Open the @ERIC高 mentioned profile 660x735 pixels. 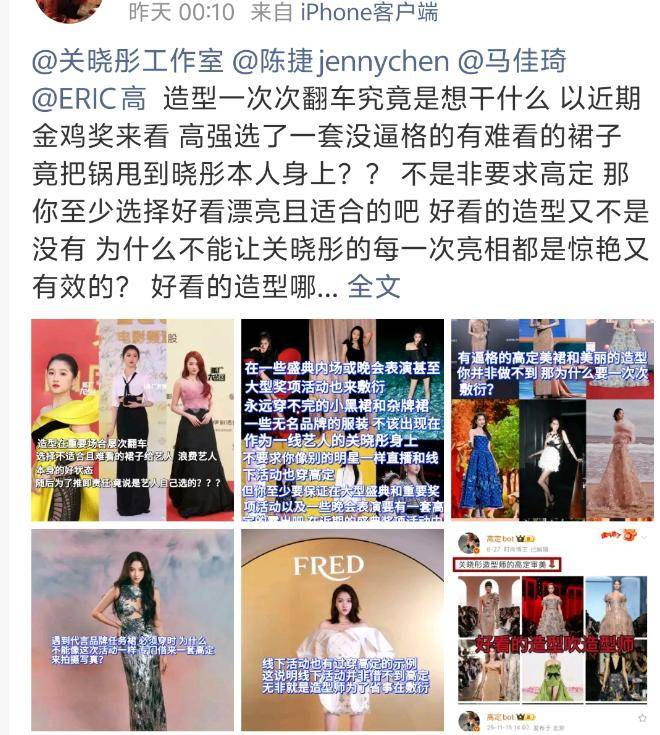click(90, 99)
